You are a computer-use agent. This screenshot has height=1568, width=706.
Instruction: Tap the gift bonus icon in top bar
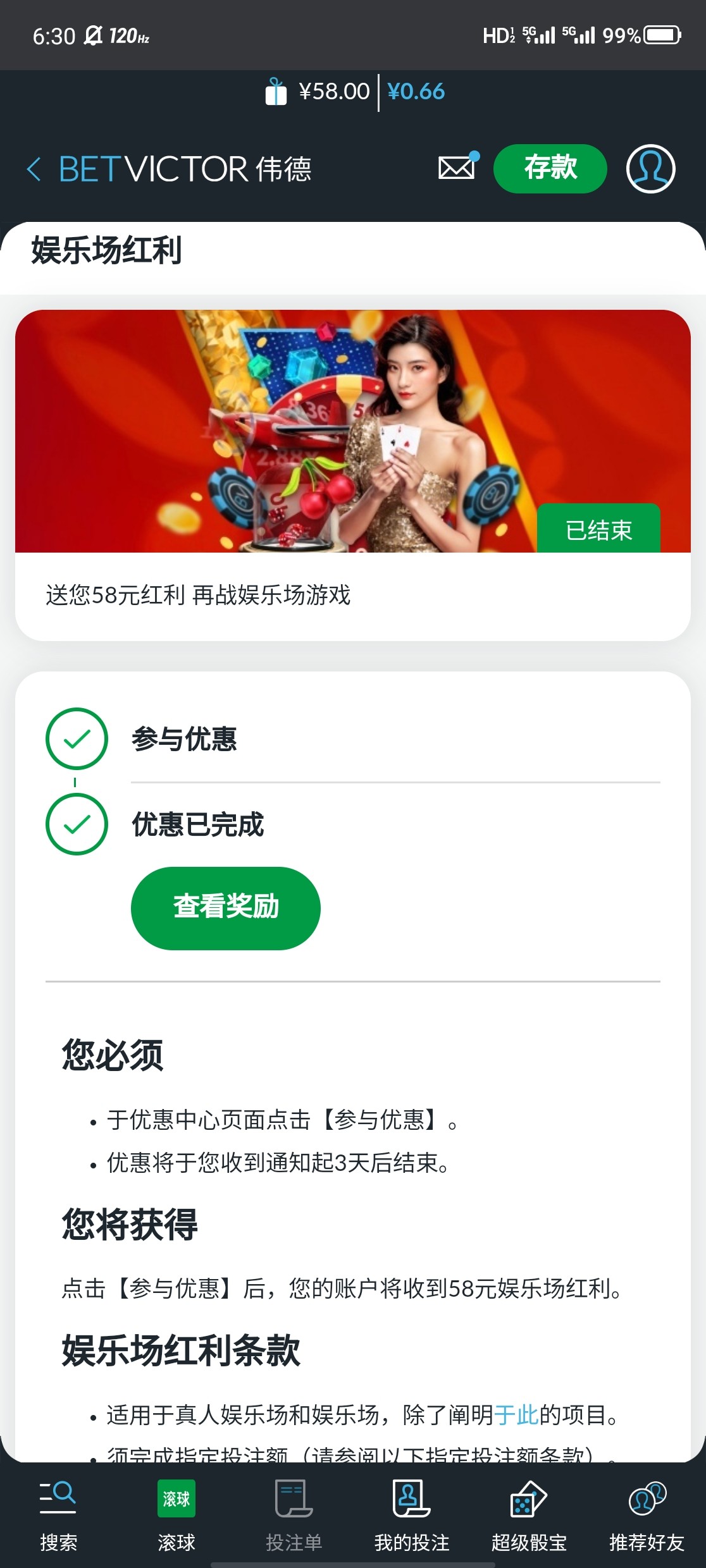pyautogui.click(x=275, y=90)
